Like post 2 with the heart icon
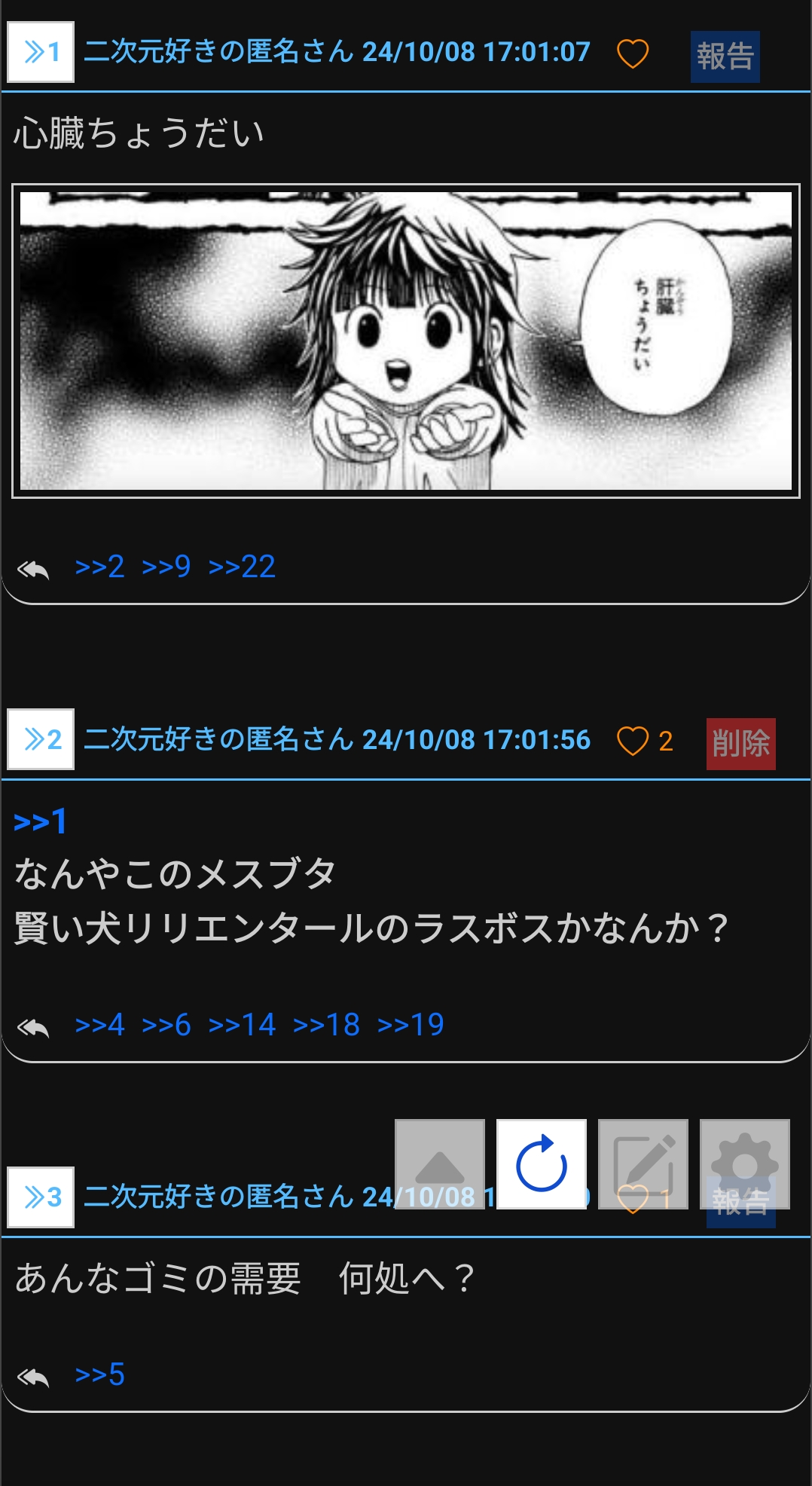 pos(633,741)
